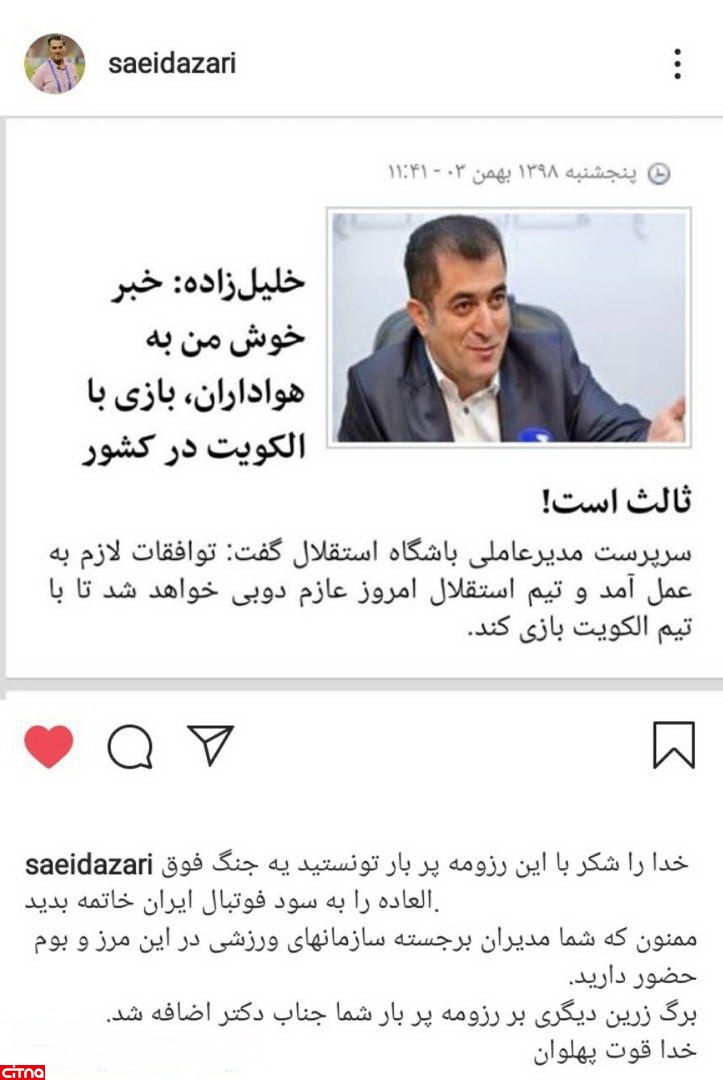Image resolution: width=723 pixels, height=1080 pixels.
Task: Open saeidazari's profile picture
Action: (51, 63)
